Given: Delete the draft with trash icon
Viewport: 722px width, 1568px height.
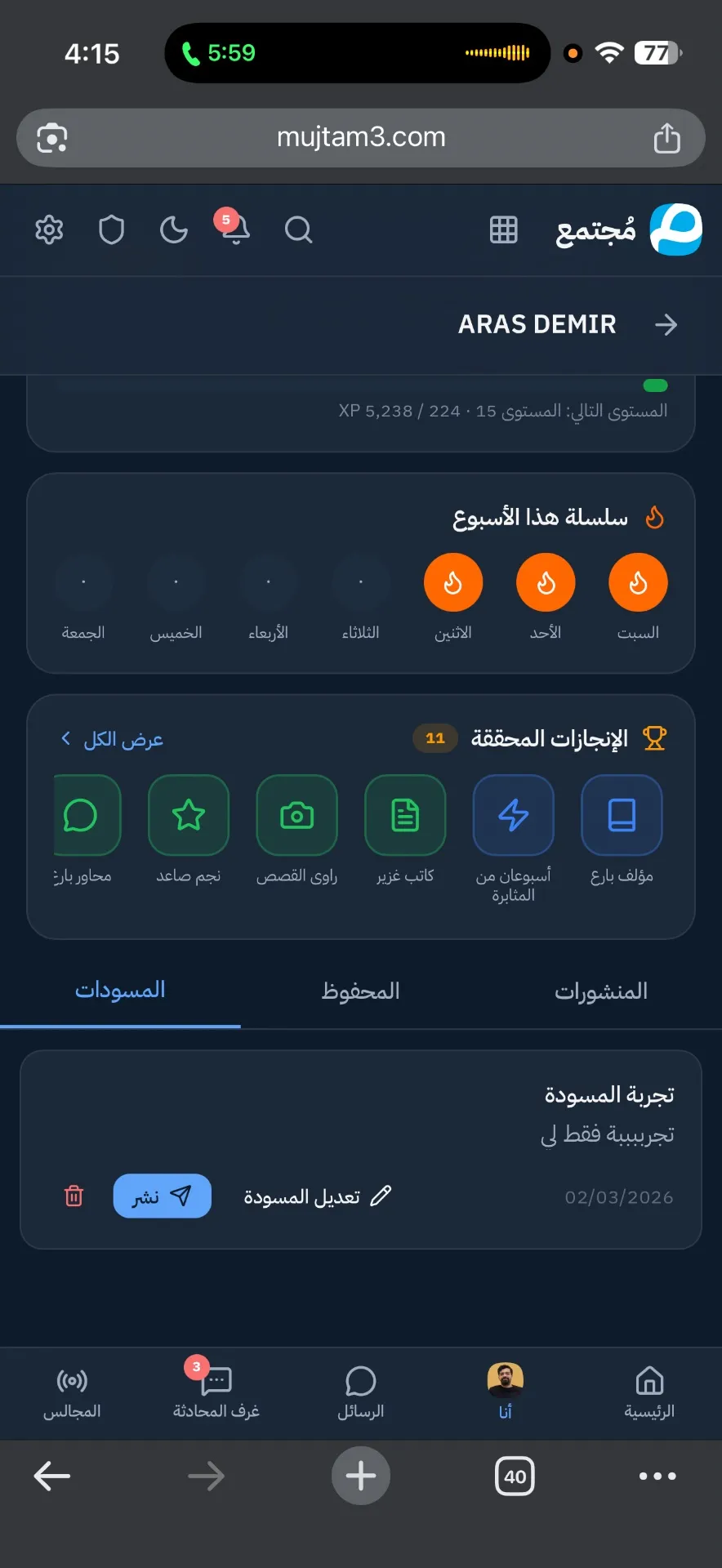Looking at the screenshot, I should point(74,1196).
